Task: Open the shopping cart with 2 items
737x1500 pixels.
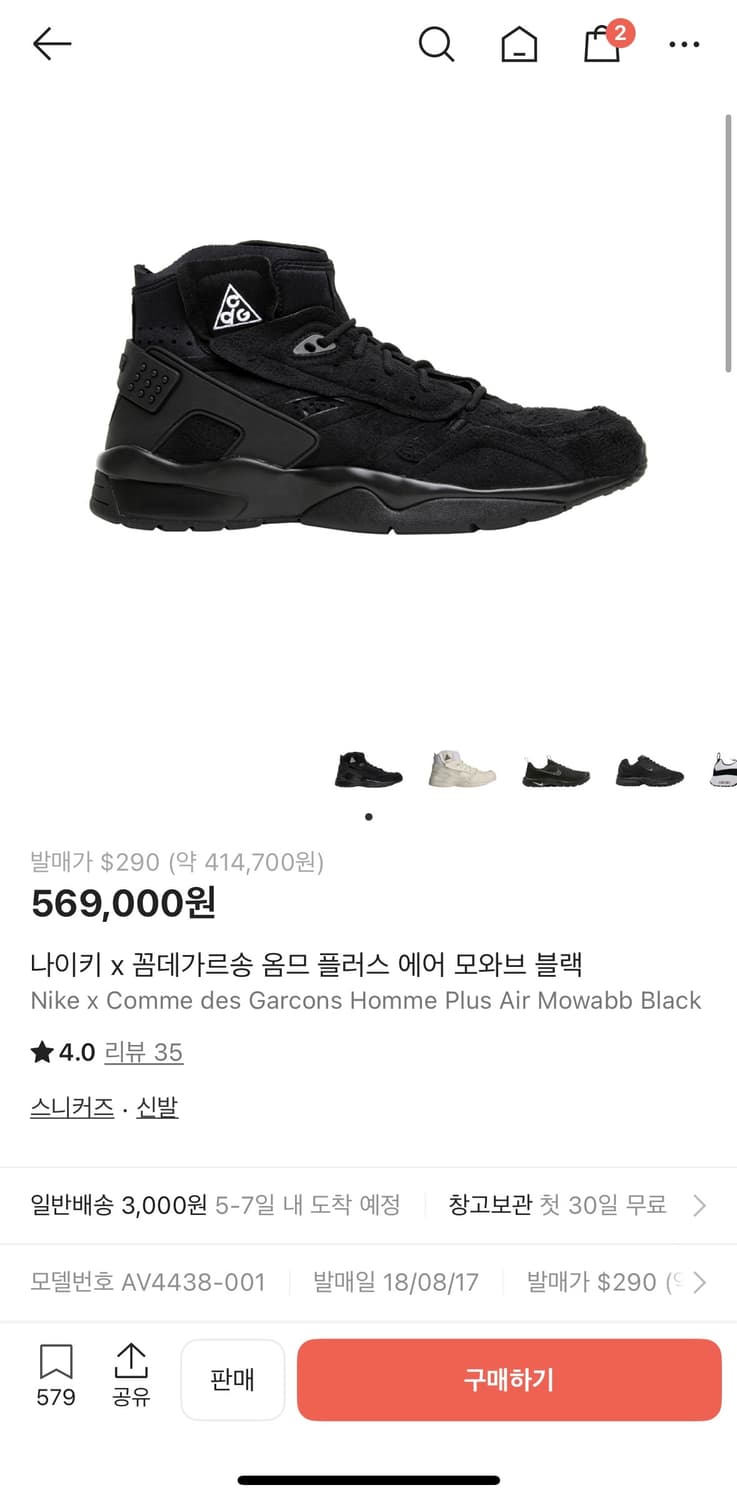Action: 601,46
